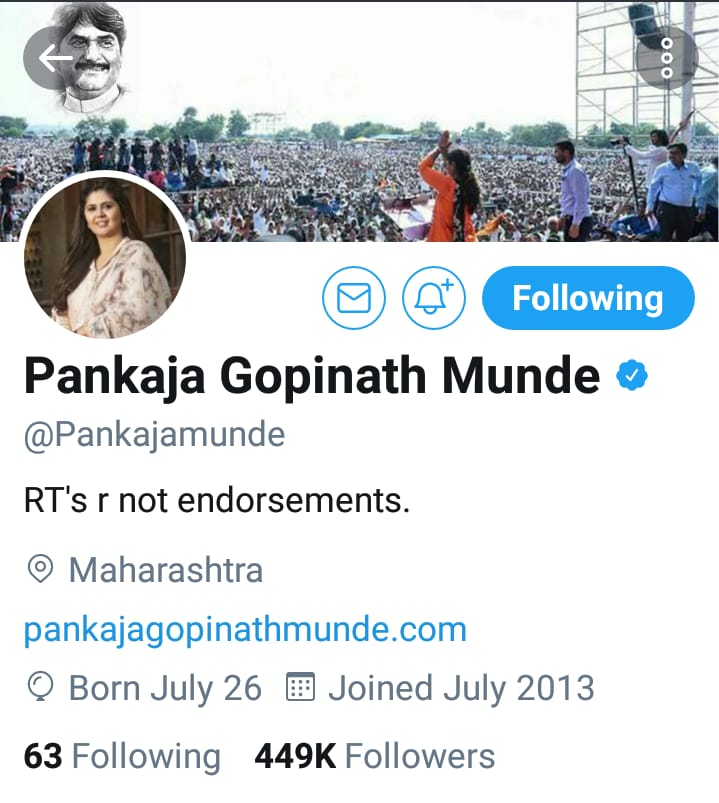The image size is (719, 803).
Task: View the 449K Followers list
Action: click(x=374, y=756)
